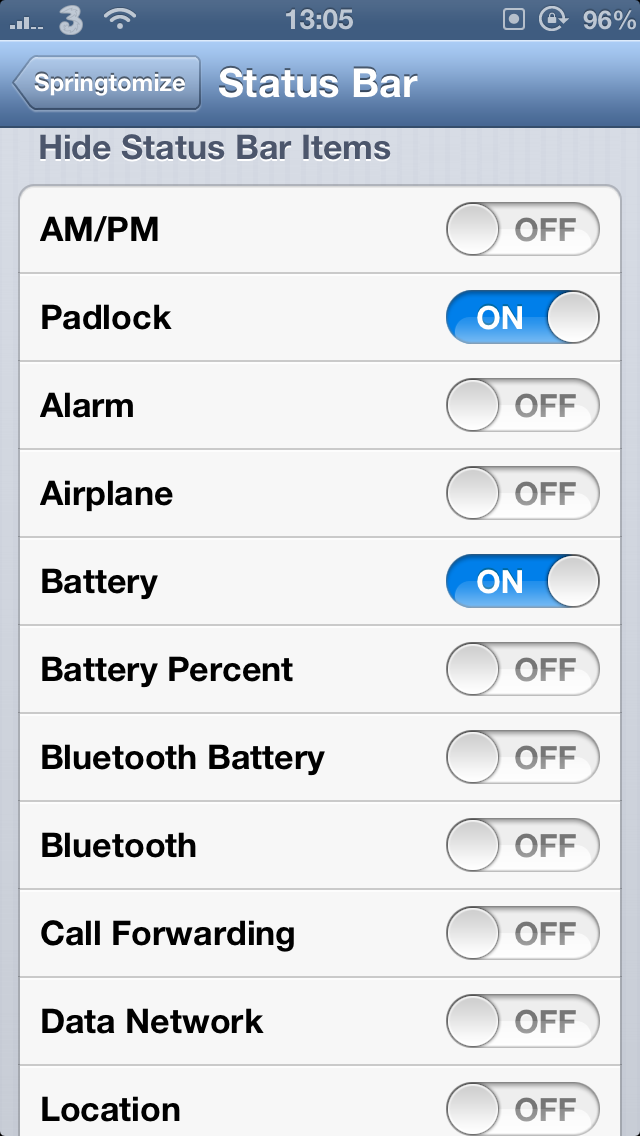640x1136 pixels.
Task: Enable the Call Forwarding toggle
Action: point(522,934)
